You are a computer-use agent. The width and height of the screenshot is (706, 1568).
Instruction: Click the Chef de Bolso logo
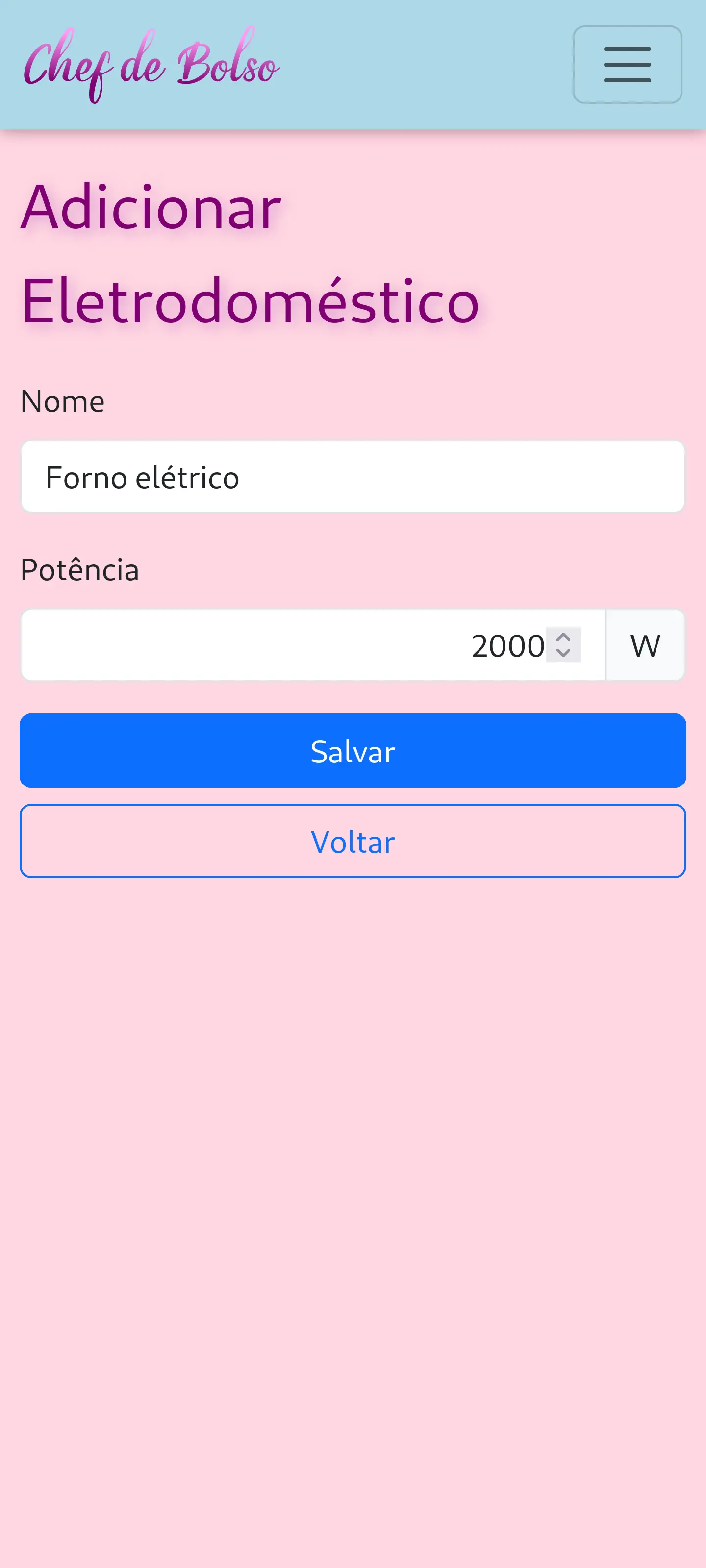[x=151, y=65]
